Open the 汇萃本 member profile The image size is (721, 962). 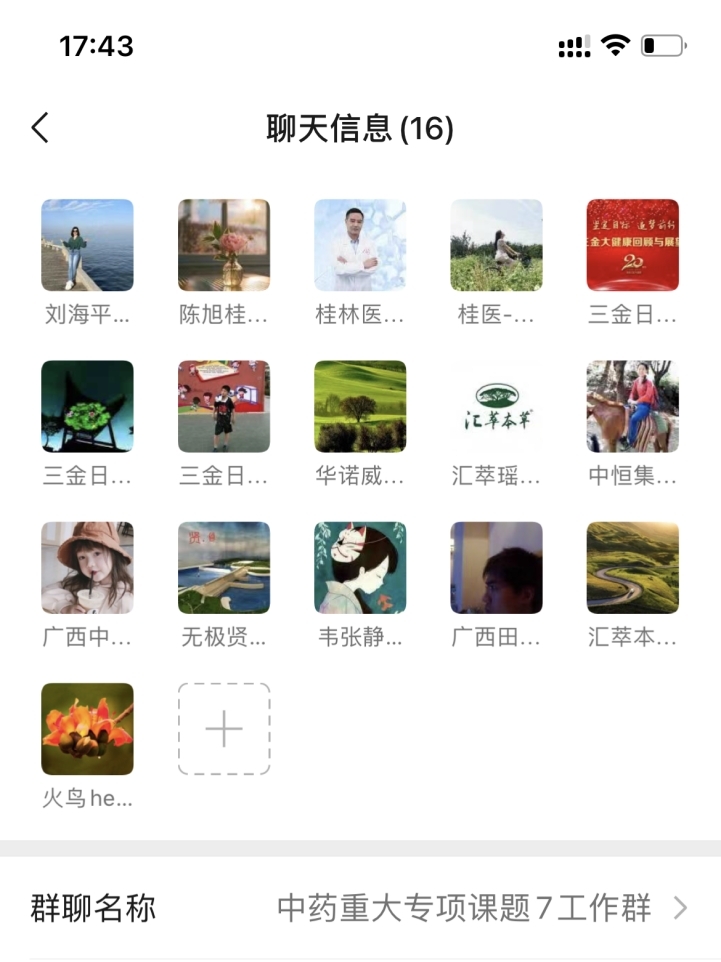tap(632, 567)
